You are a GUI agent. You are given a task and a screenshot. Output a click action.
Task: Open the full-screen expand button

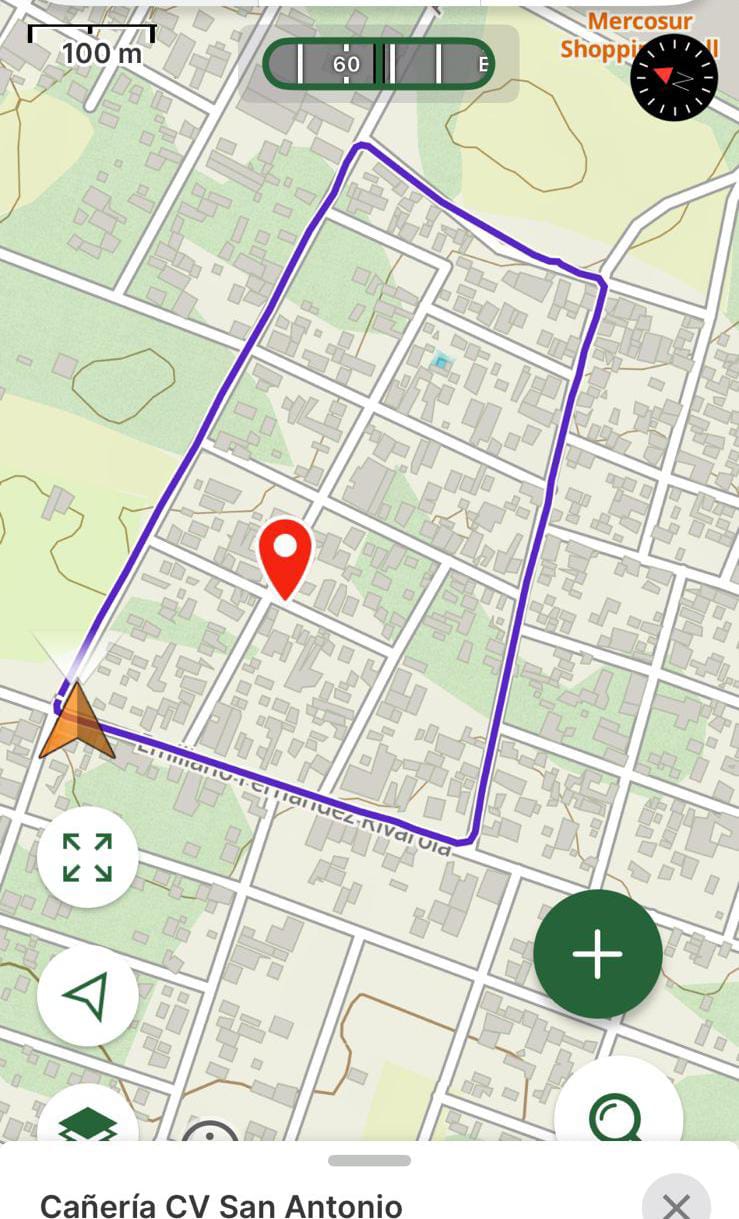[88, 857]
